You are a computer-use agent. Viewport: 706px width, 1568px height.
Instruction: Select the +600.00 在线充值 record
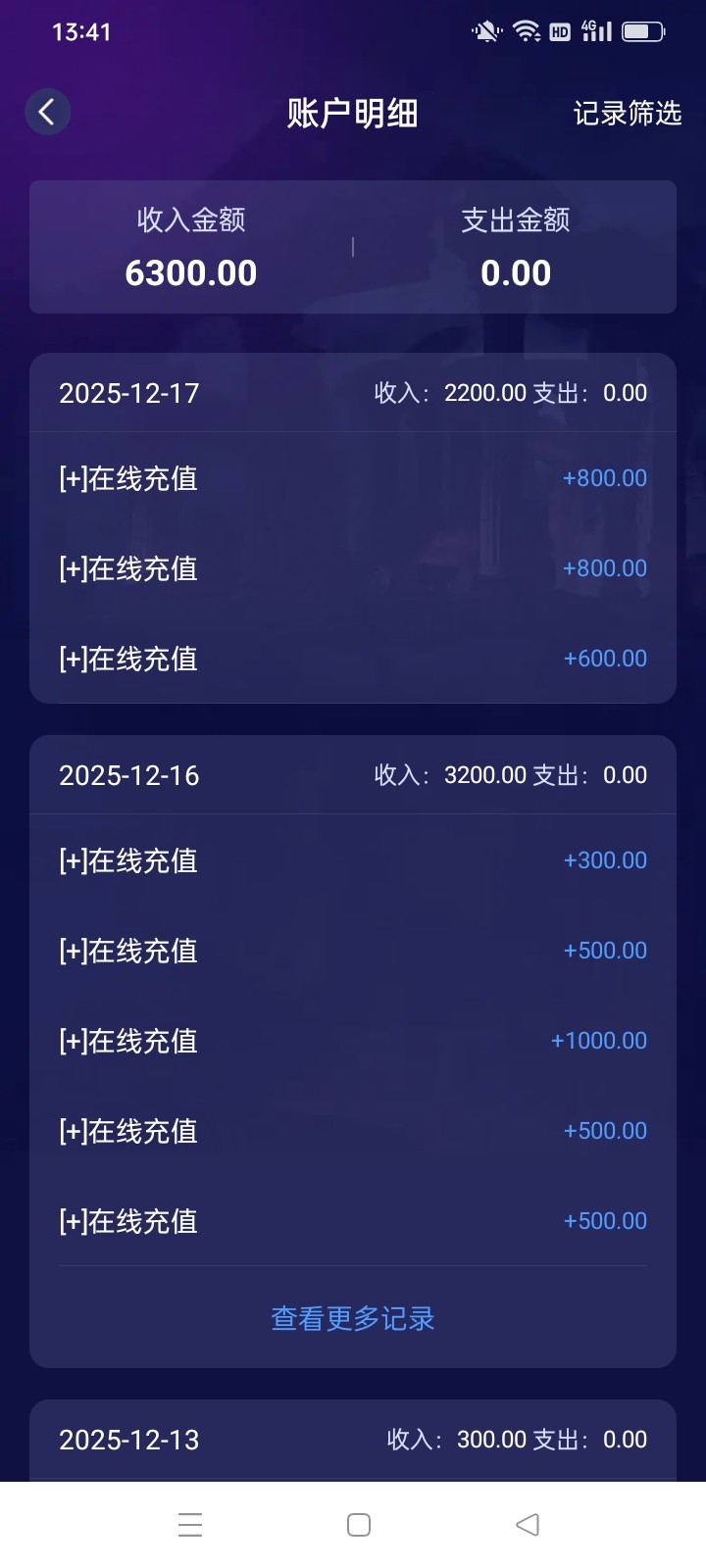352,658
